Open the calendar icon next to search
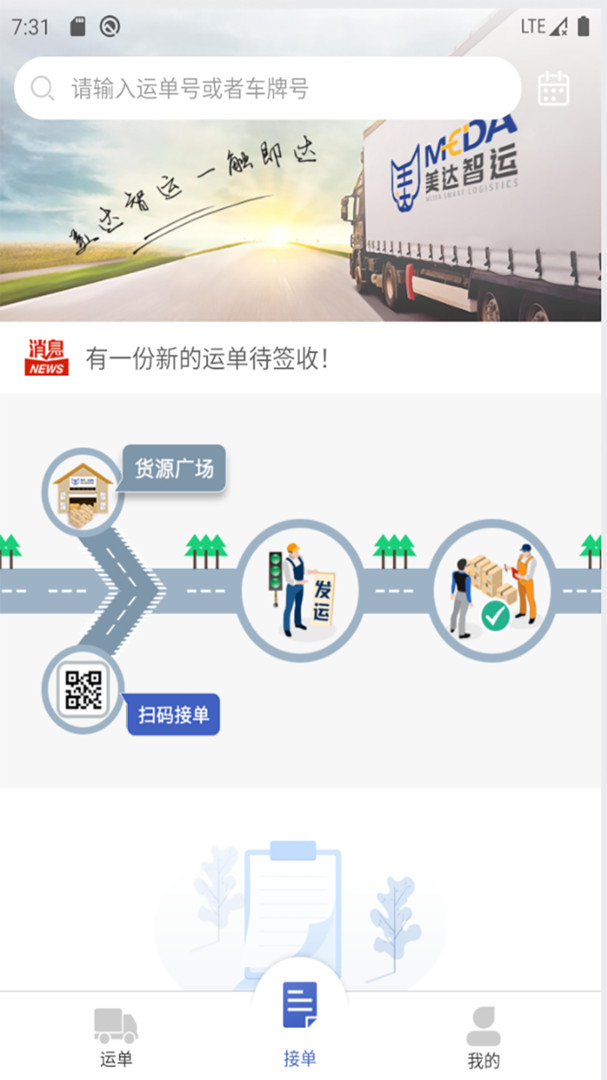This screenshot has height=1080, width=607. [x=553, y=88]
